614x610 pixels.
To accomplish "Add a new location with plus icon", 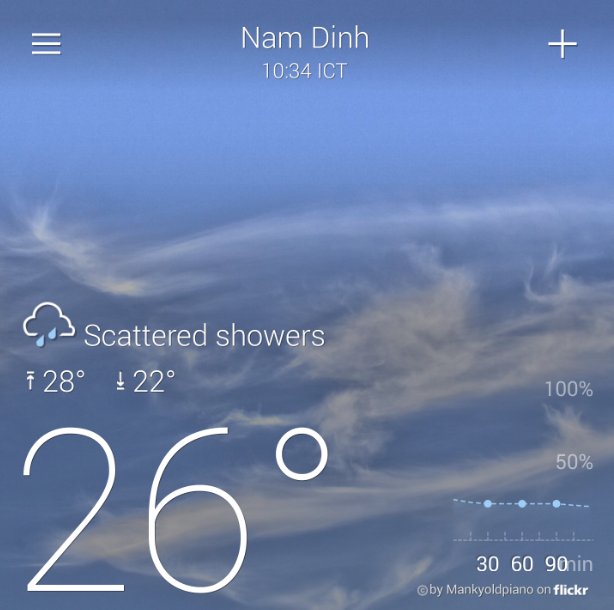I will tap(562, 45).
